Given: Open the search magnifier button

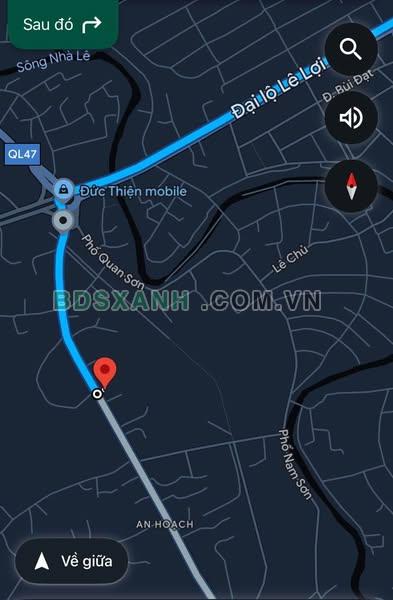Looking at the screenshot, I should (x=351, y=49).
